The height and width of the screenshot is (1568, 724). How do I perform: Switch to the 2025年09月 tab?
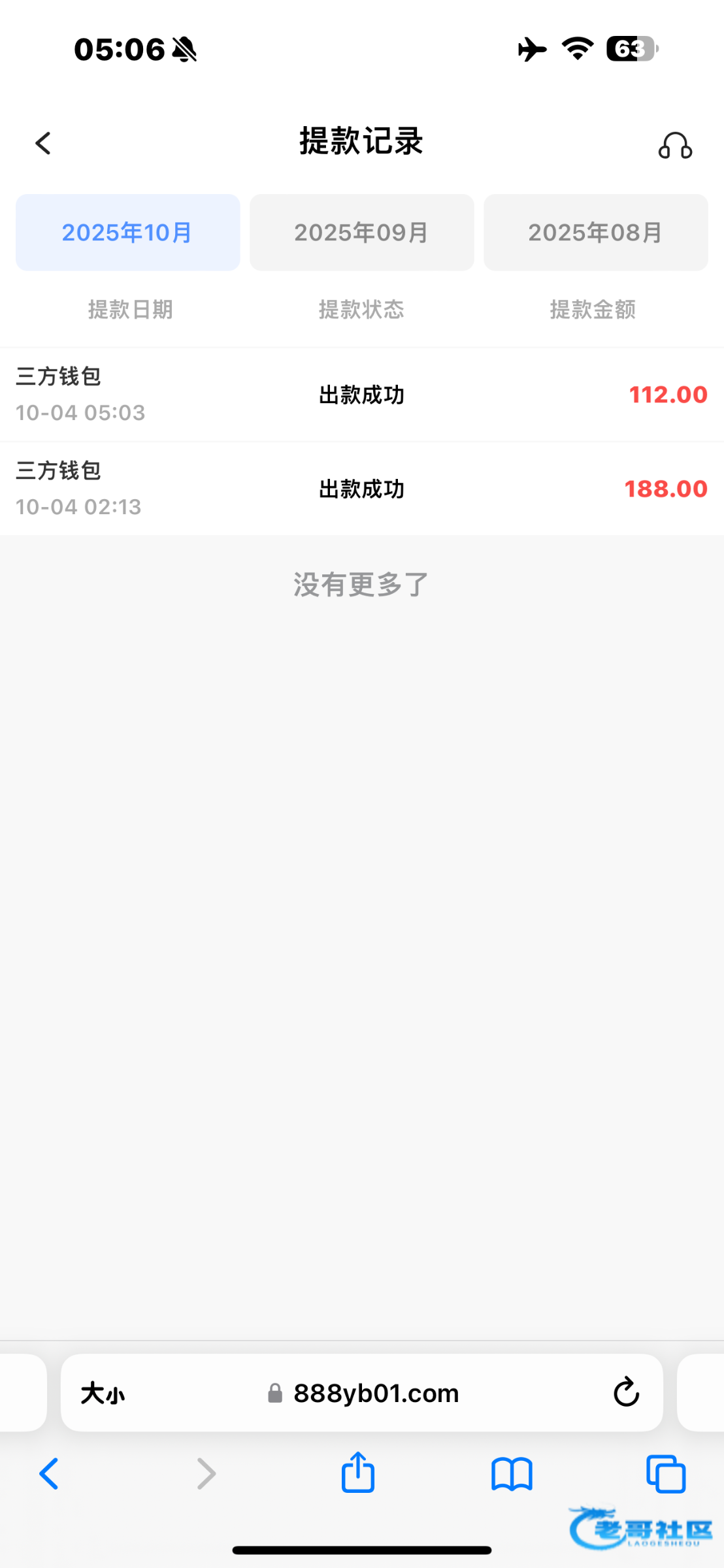361,233
